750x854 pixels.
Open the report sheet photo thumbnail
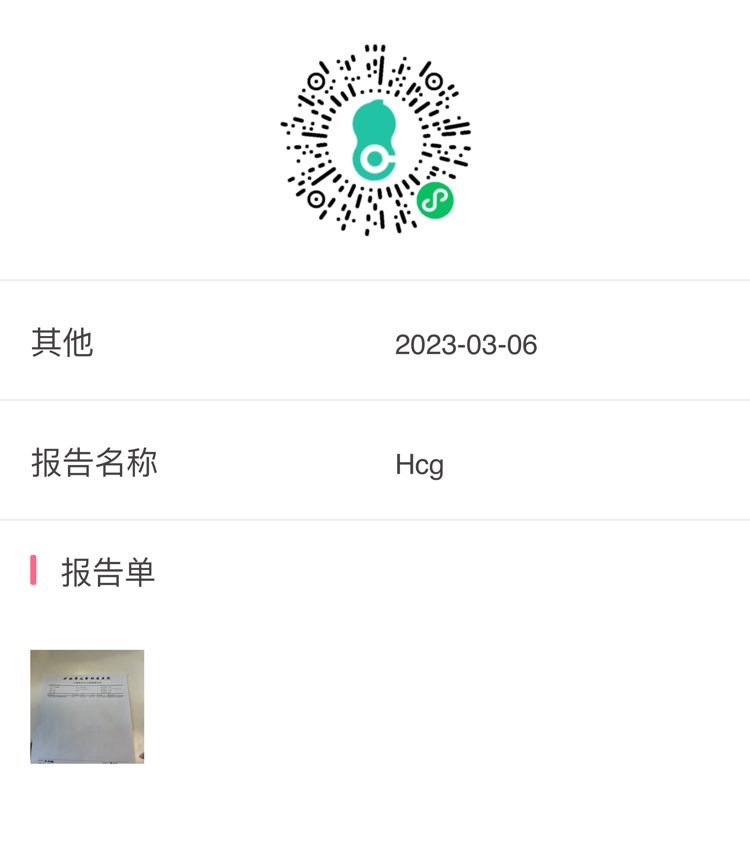pyautogui.click(x=87, y=706)
